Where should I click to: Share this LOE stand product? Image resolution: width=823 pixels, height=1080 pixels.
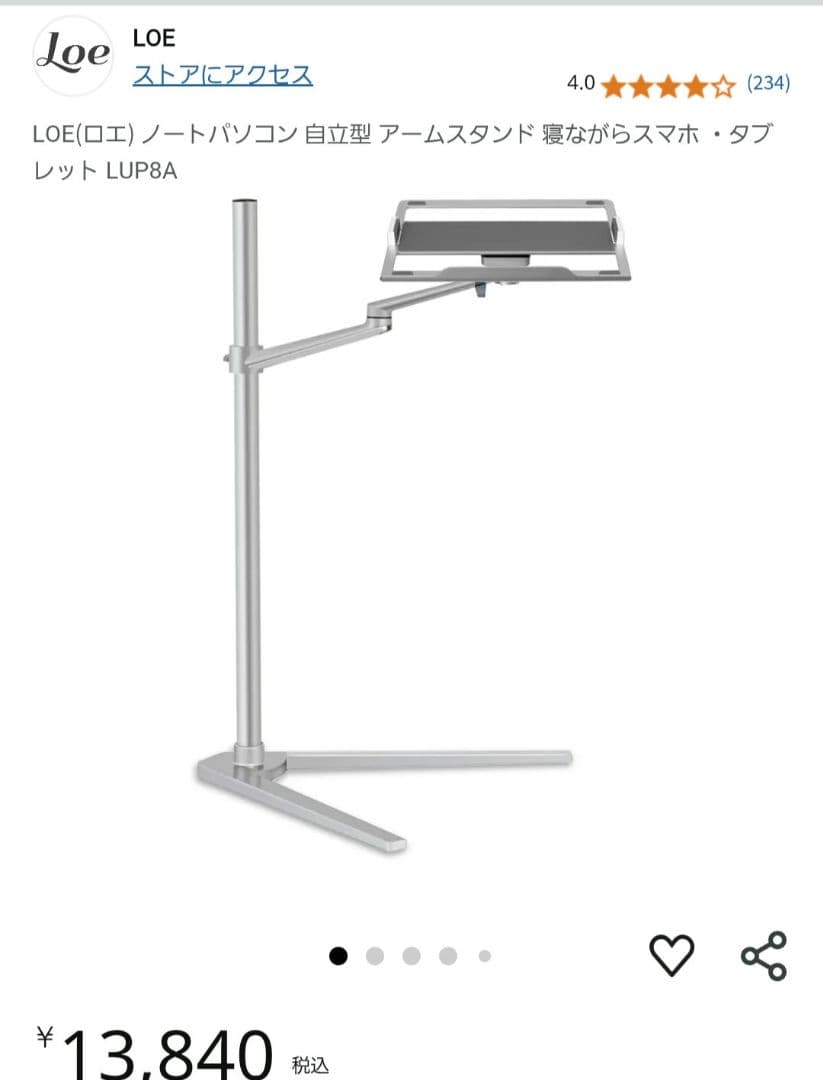coord(764,956)
